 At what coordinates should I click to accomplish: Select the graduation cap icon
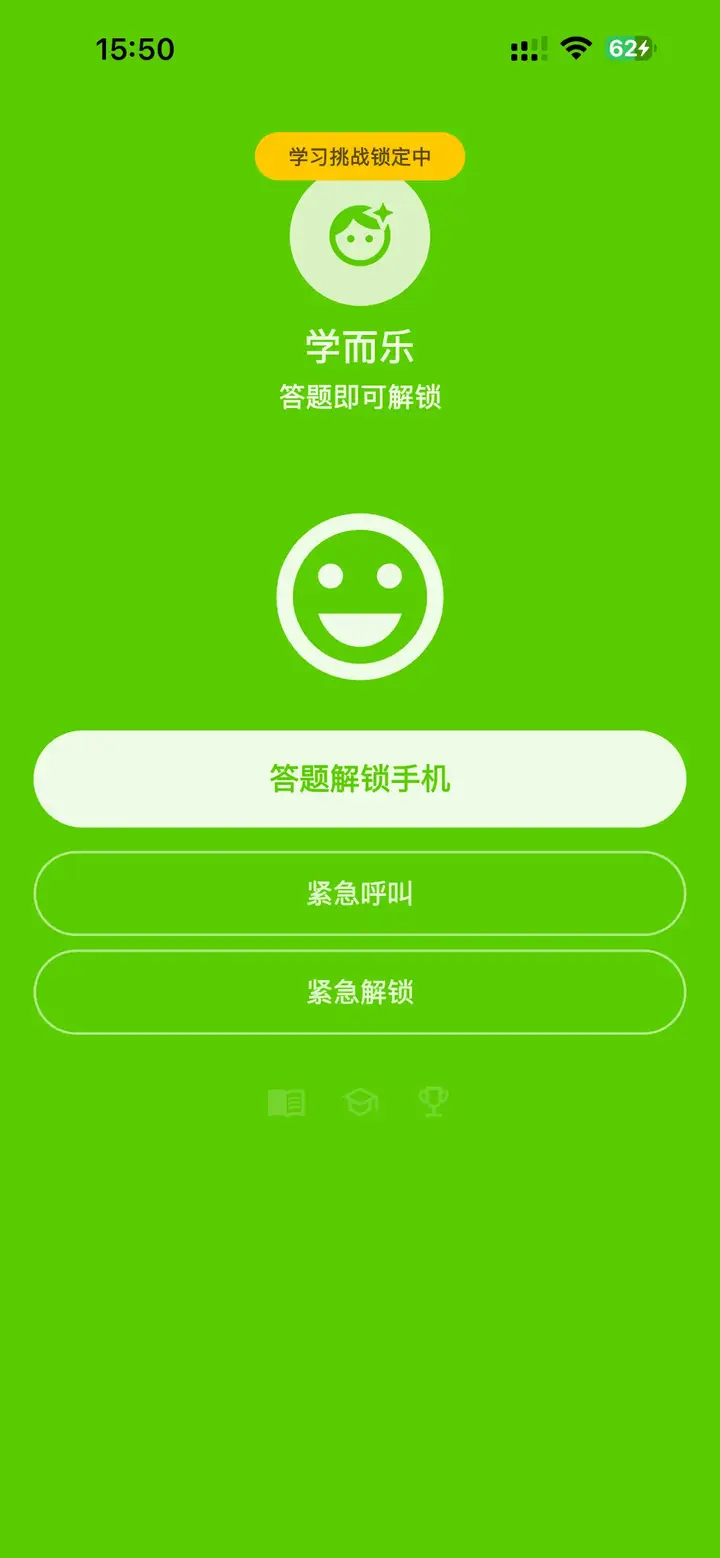pyautogui.click(x=360, y=1102)
